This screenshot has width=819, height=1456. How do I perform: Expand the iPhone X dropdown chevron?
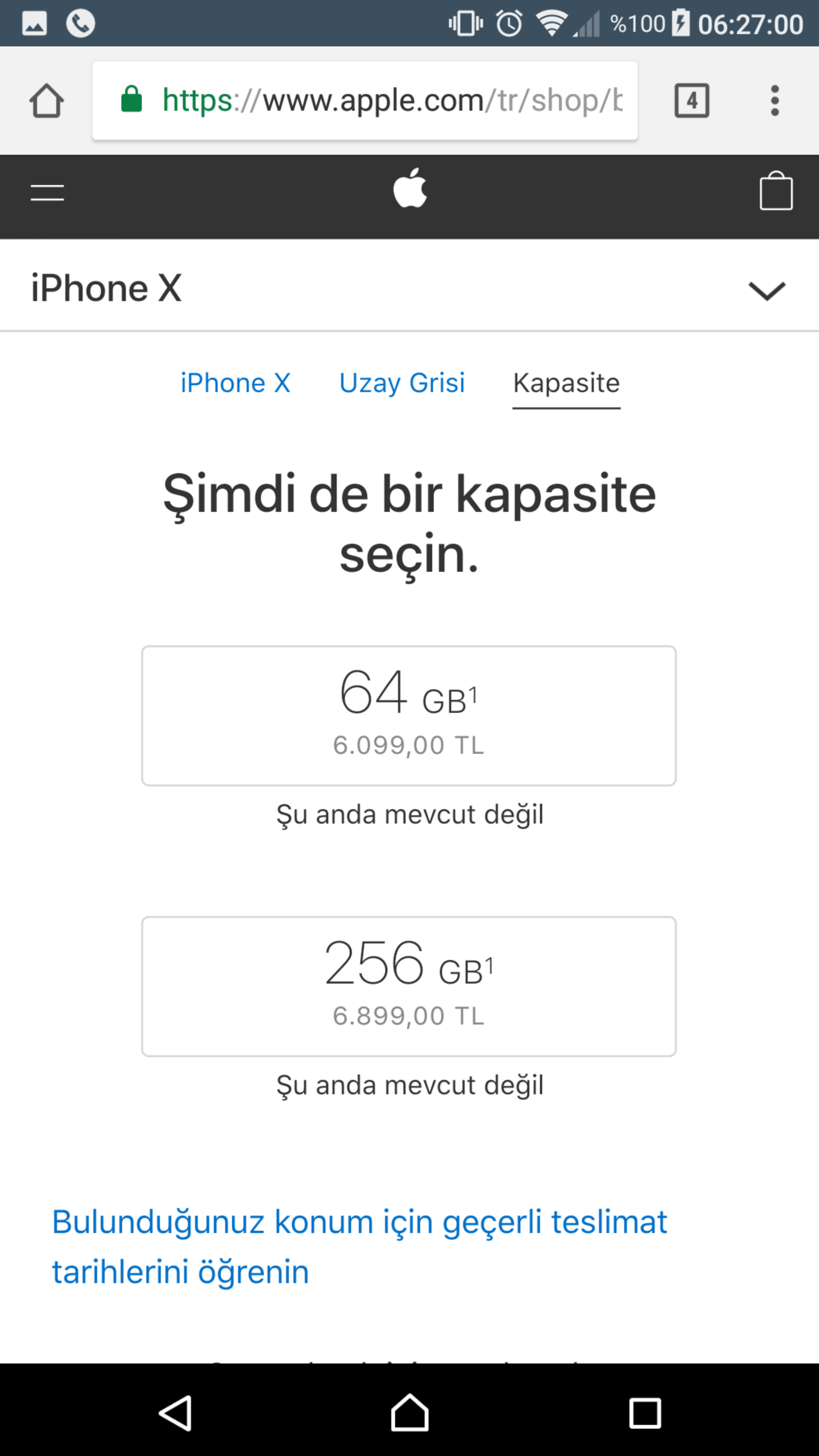767,290
